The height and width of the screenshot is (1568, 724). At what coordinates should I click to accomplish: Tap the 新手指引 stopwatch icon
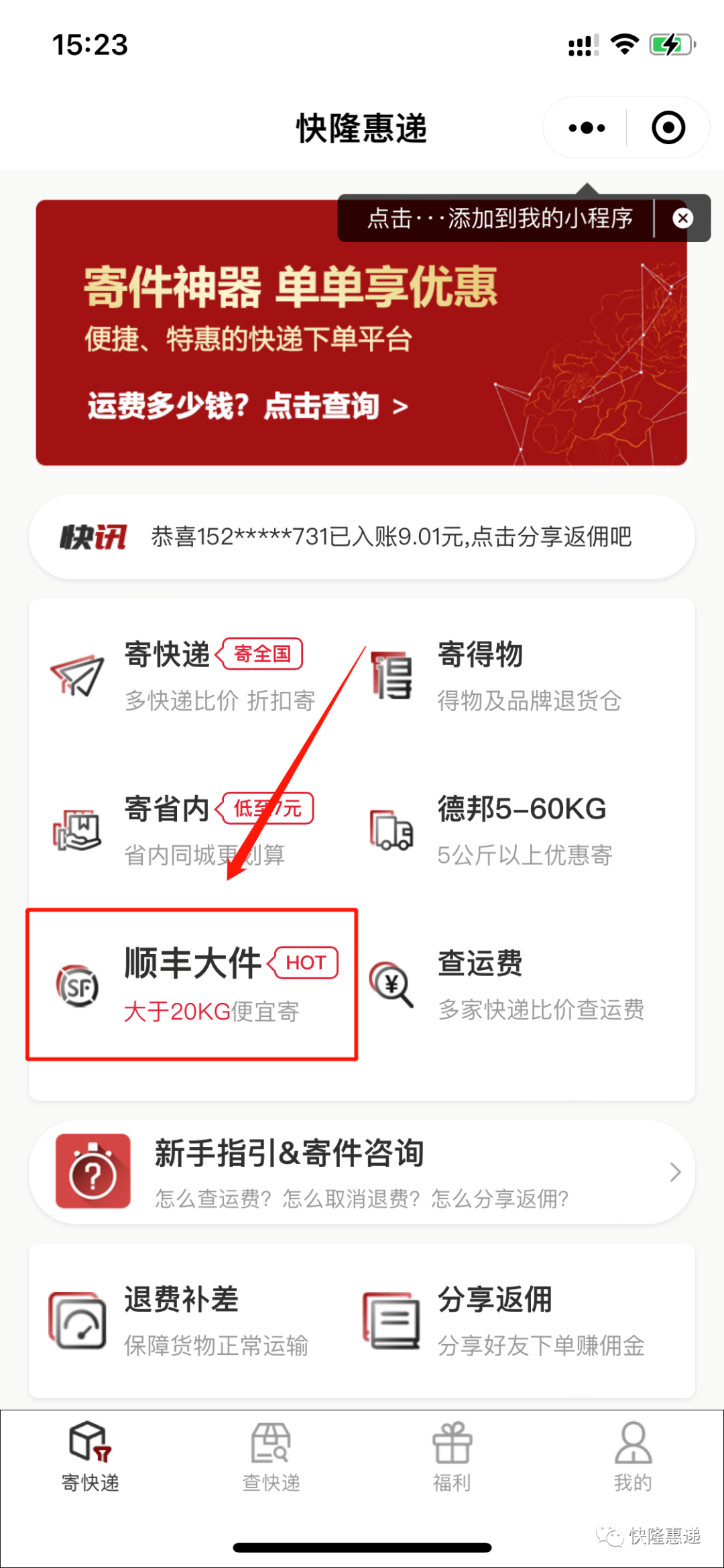pyautogui.click(x=93, y=1170)
